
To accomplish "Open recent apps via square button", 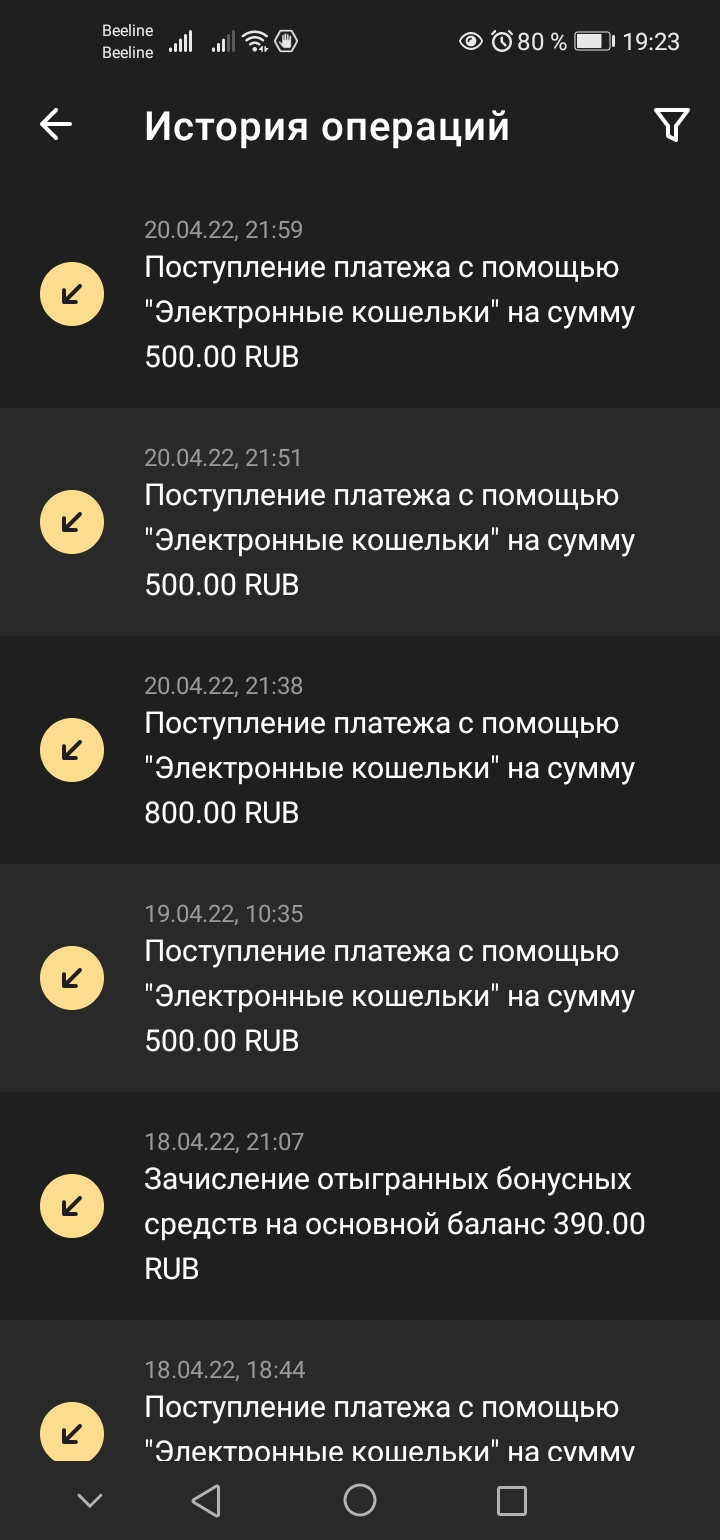I will coord(511,1500).
